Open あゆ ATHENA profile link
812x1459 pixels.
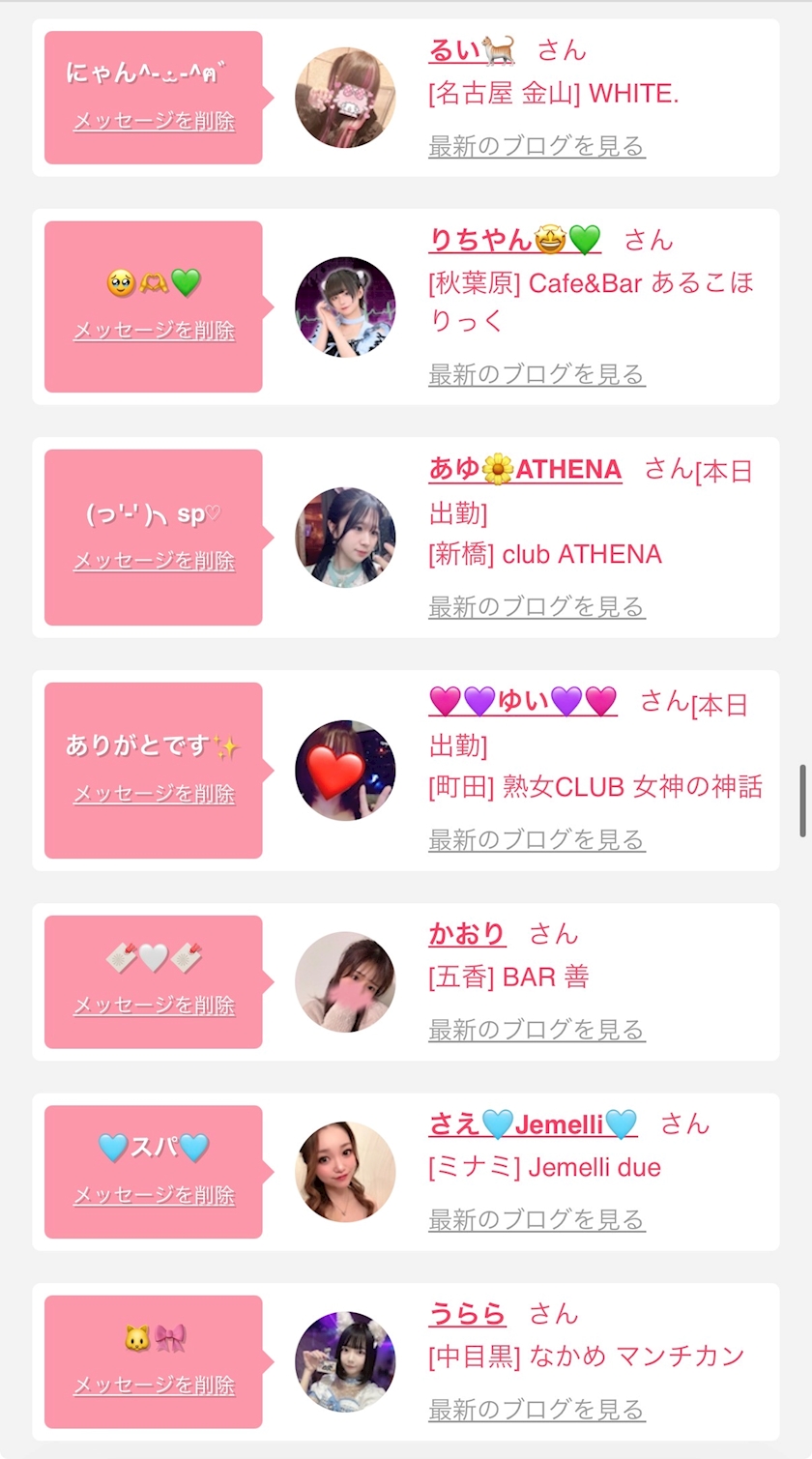coord(525,470)
